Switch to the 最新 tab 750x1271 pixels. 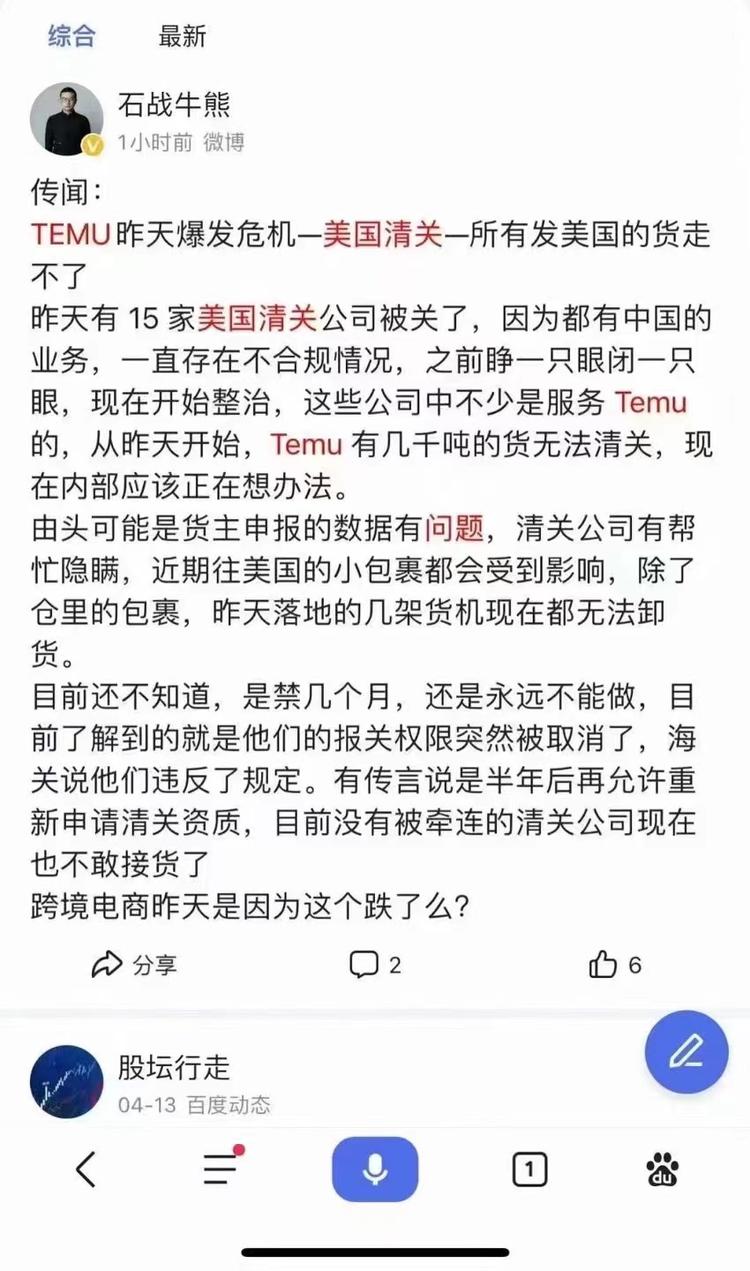(182, 37)
